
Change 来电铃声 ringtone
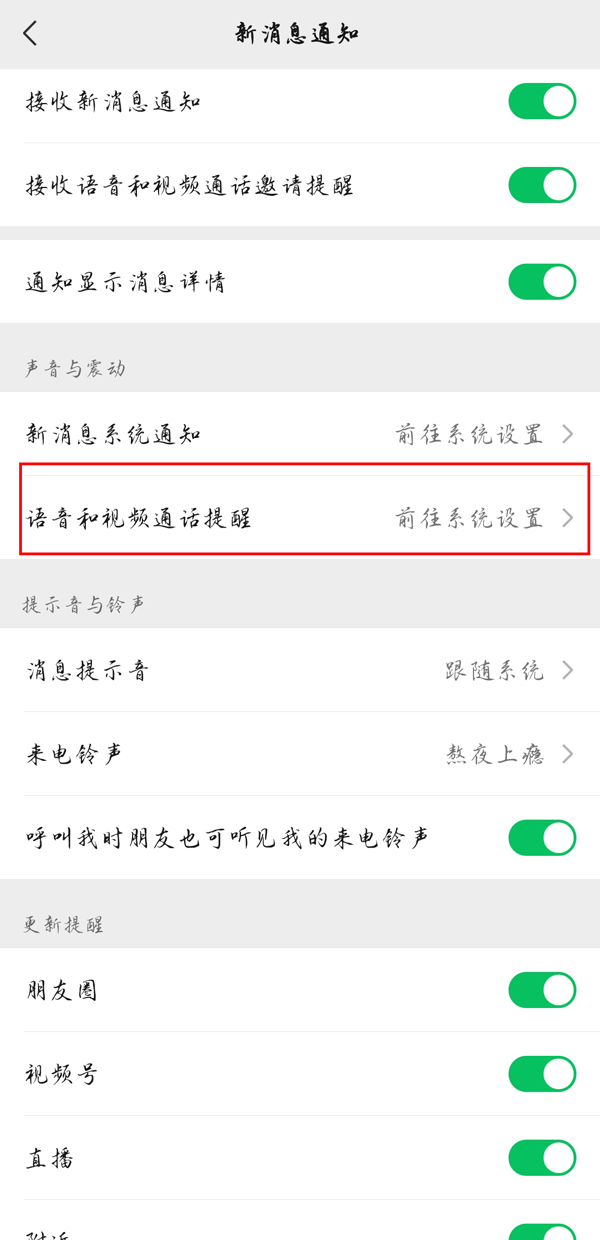pyautogui.click(x=300, y=754)
